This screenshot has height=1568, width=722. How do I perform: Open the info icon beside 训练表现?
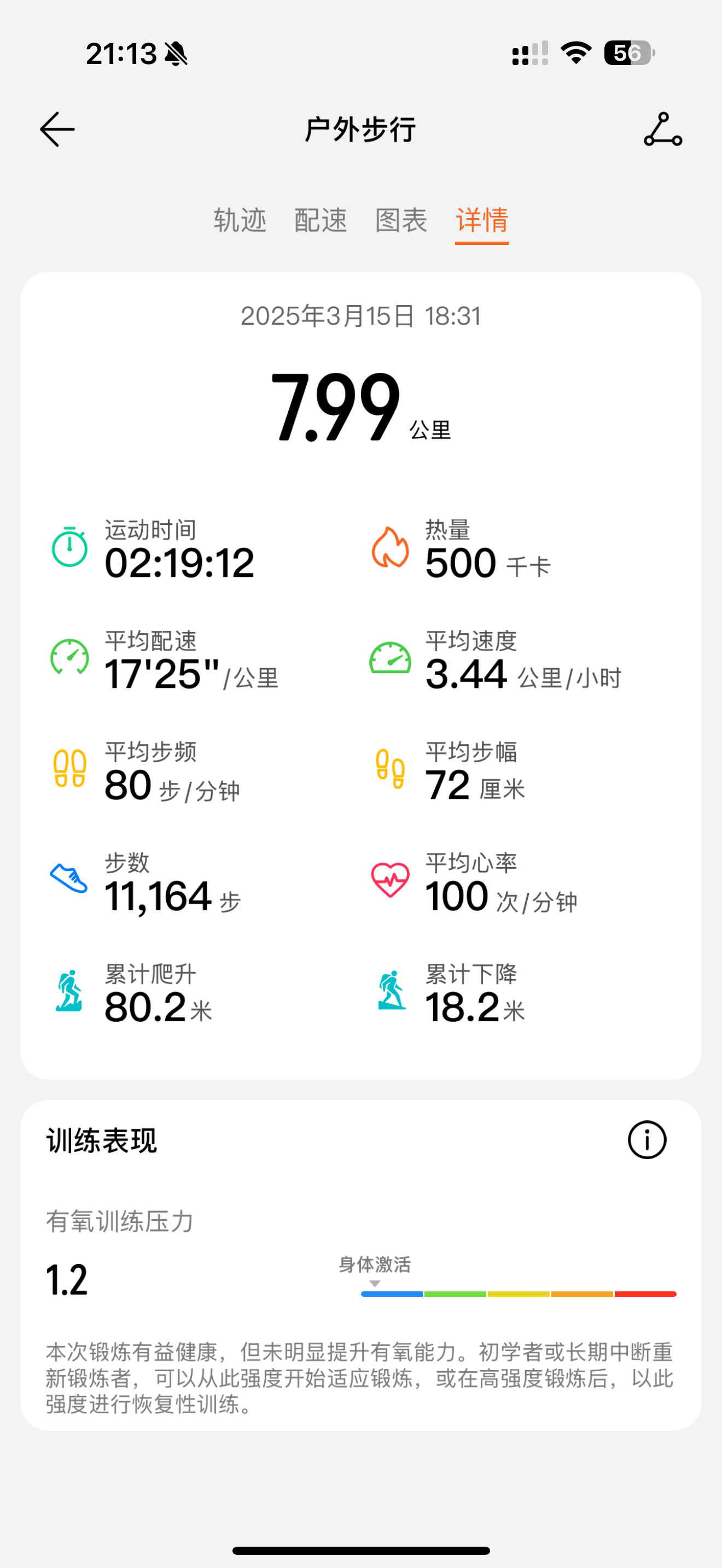pyautogui.click(x=647, y=1139)
